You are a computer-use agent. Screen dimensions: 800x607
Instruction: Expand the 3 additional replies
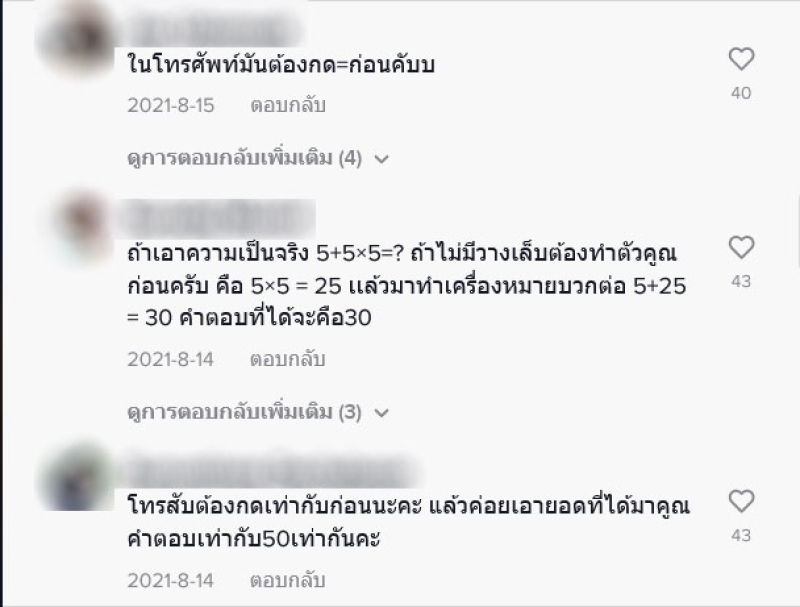(257, 412)
